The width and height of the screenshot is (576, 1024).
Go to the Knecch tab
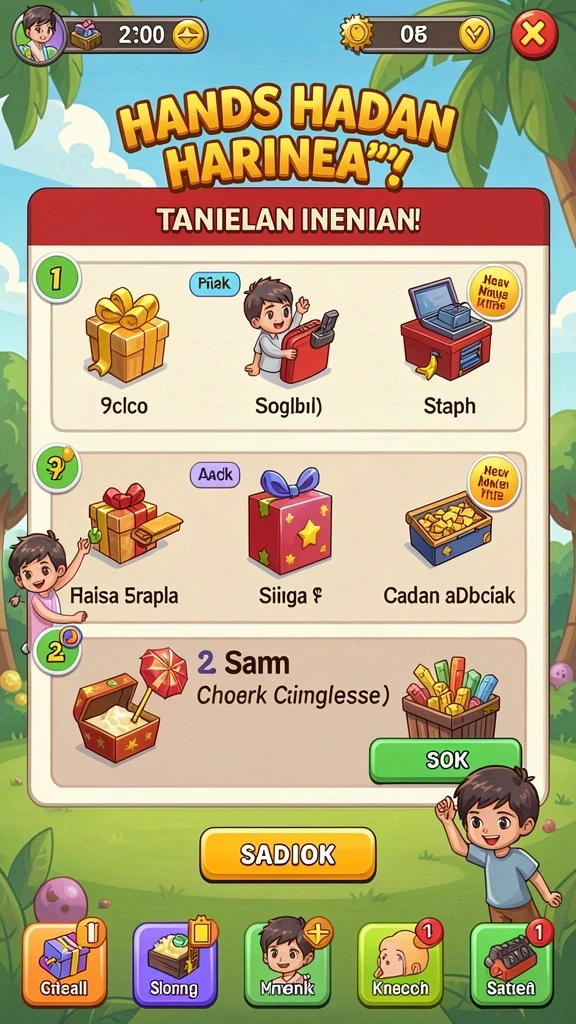pos(400,963)
